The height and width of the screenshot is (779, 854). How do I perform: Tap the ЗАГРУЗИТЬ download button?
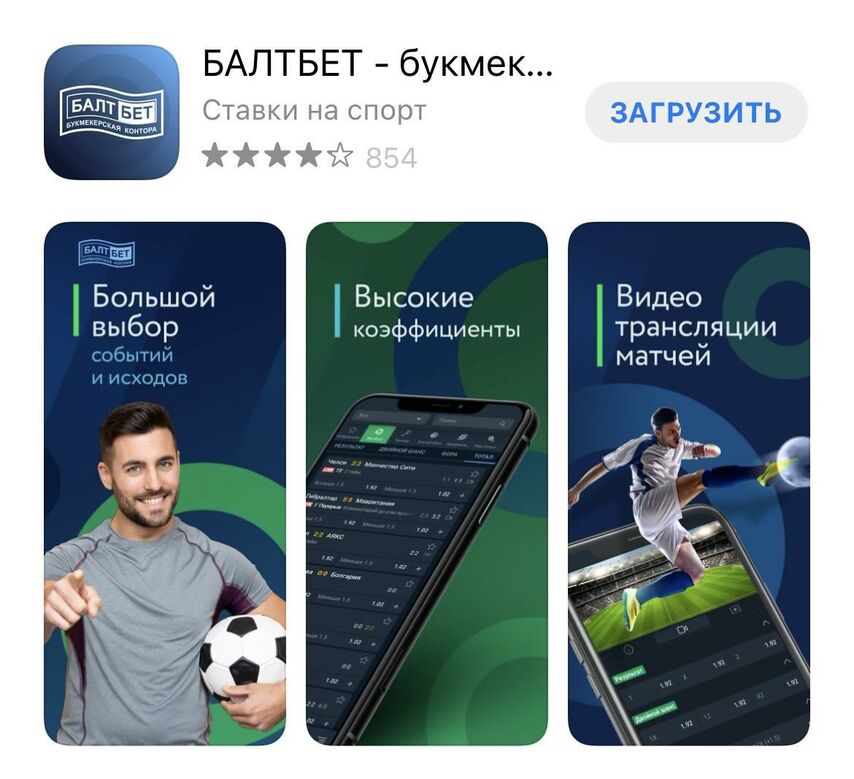[x=695, y=112]
